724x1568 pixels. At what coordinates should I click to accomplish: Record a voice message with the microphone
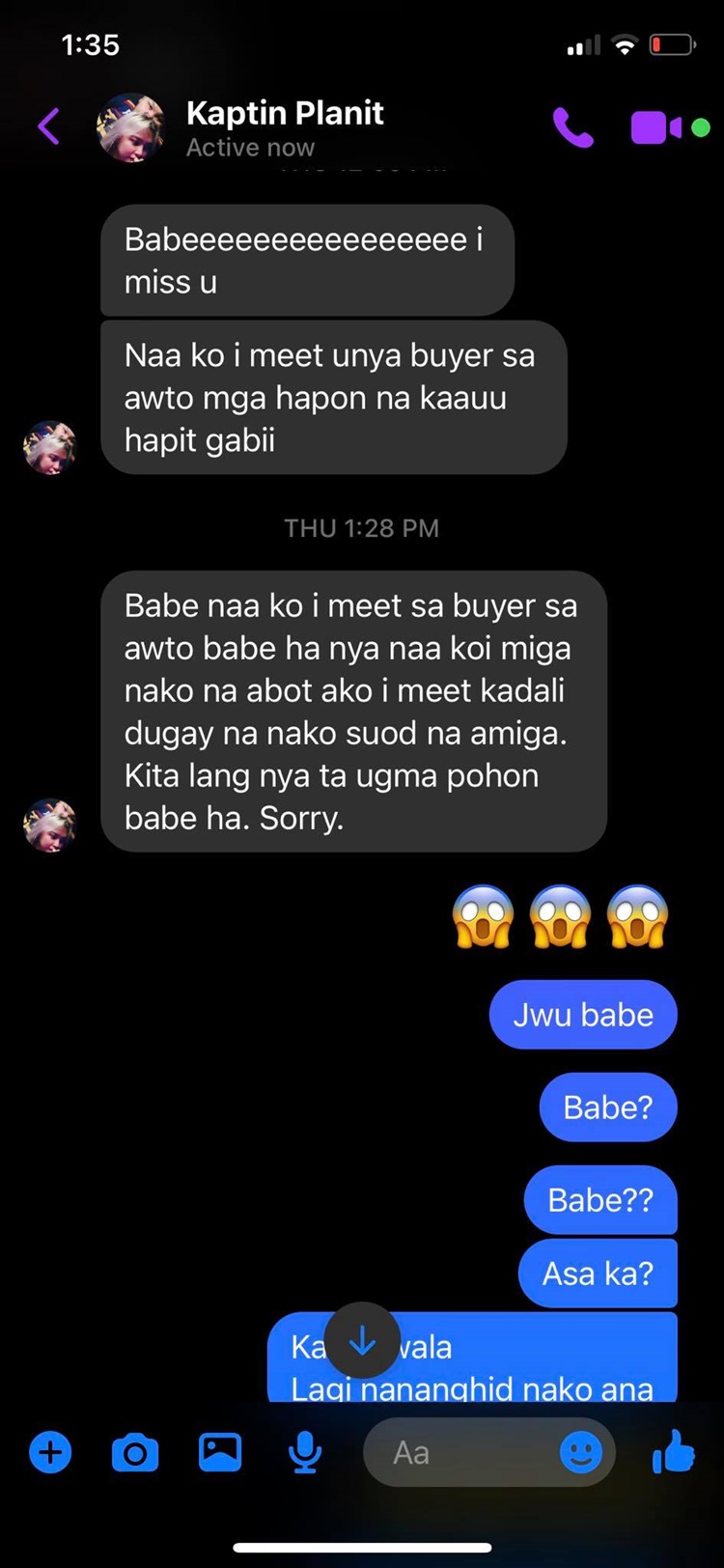(x=305, y=1452)
